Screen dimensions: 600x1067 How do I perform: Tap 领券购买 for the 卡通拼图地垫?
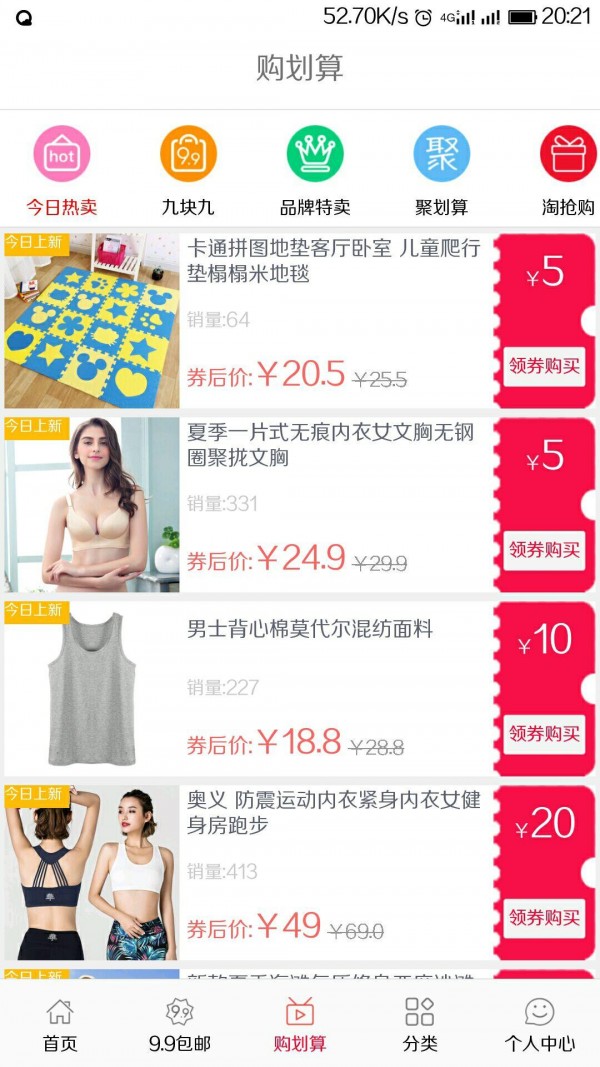tap(544, 366)
